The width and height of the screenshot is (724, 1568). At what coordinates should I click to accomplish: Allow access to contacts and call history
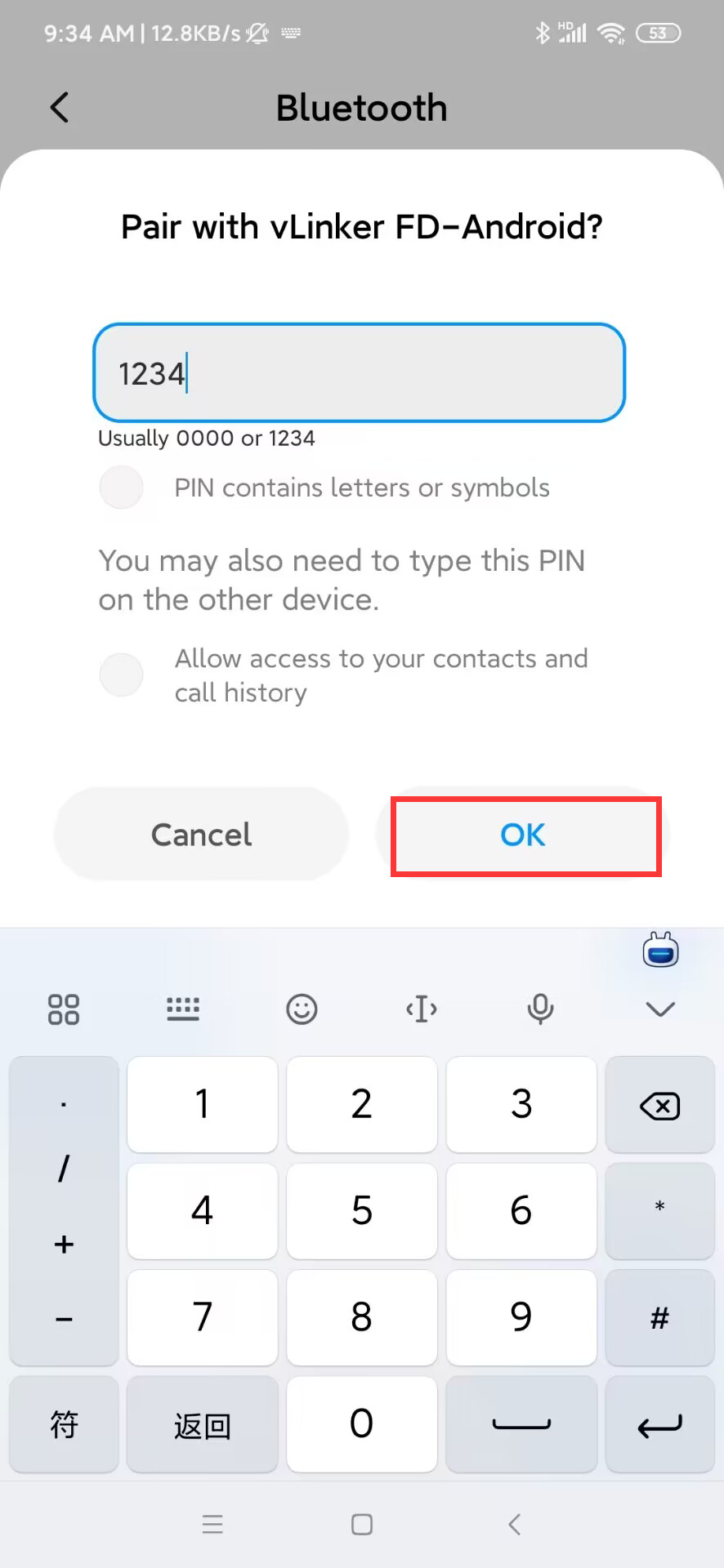(122, 675)
